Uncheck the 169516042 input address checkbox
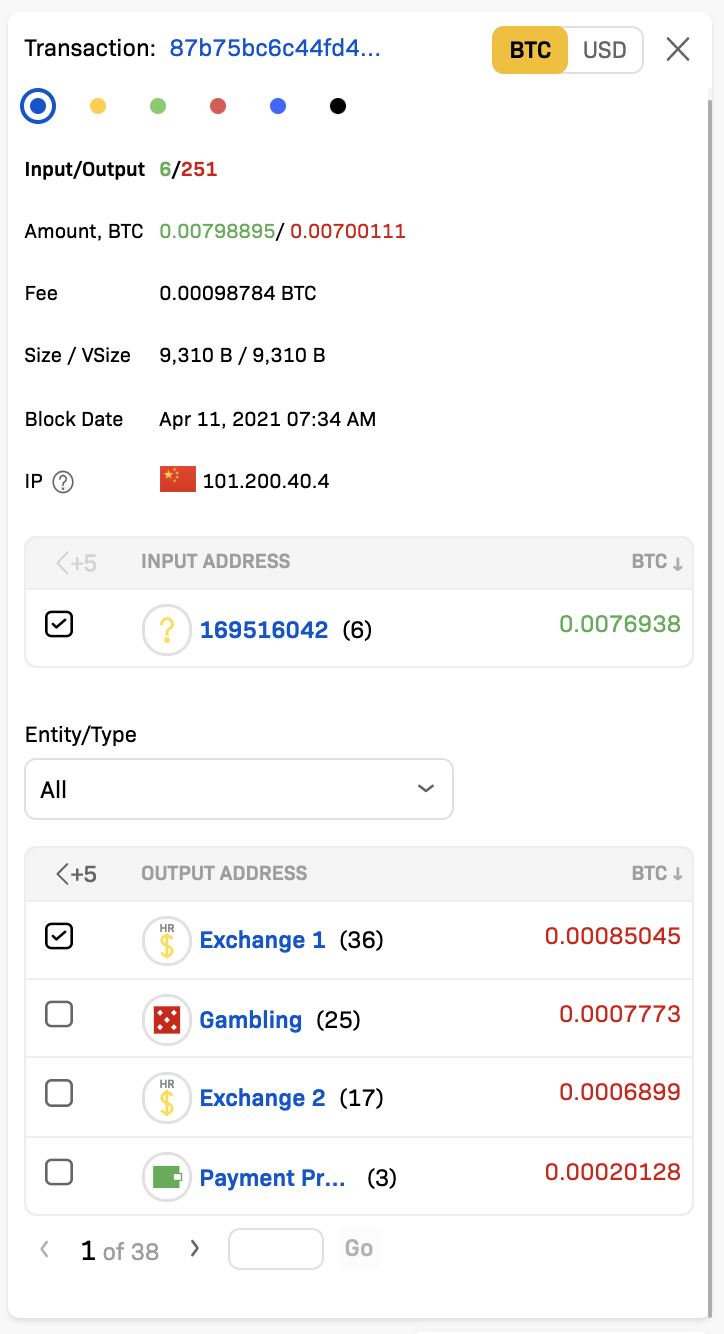Image resolution: width=724 pixels, height=1334 pixels. tap(59, 625)
